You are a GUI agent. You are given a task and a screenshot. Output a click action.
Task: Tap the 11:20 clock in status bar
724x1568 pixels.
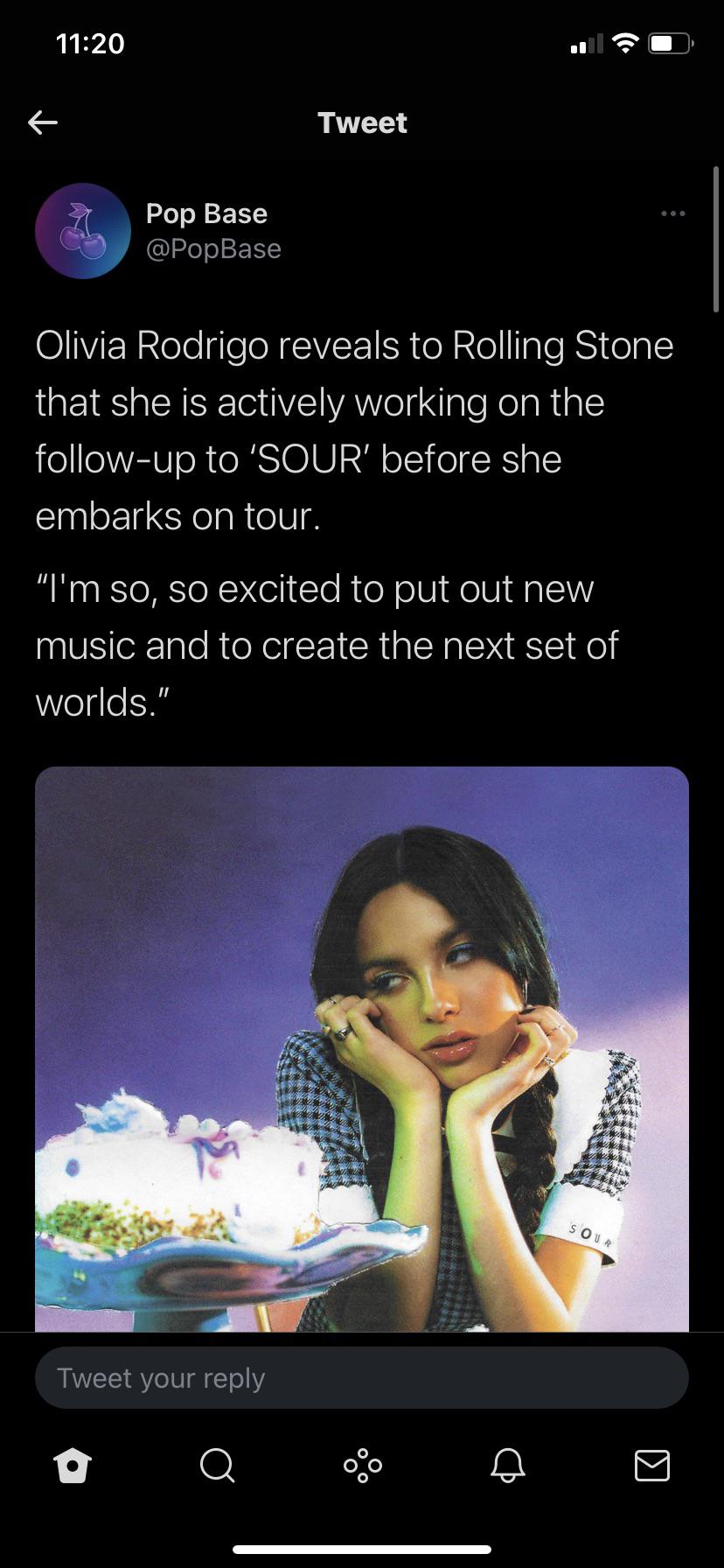coord(89,42)
